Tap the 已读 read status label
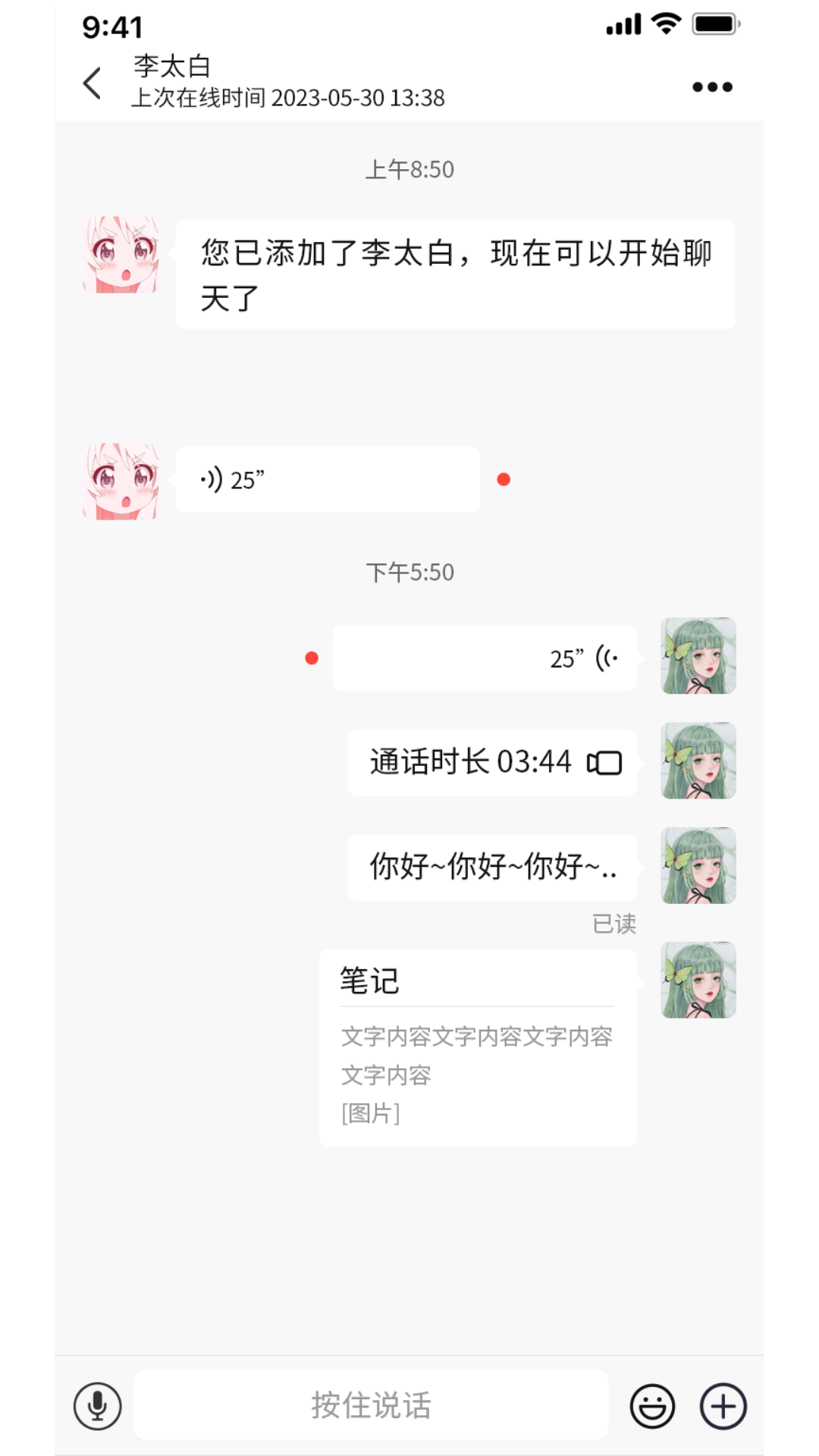The image size is (819, 1456). (x=614, y=924)
